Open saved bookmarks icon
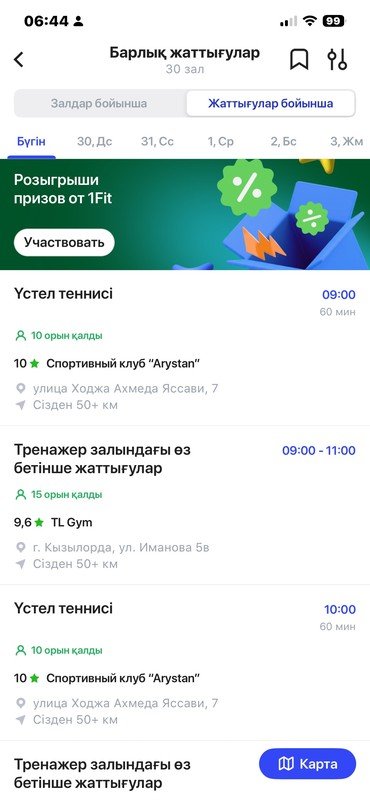370x800 pixels. tap(299, 60)
